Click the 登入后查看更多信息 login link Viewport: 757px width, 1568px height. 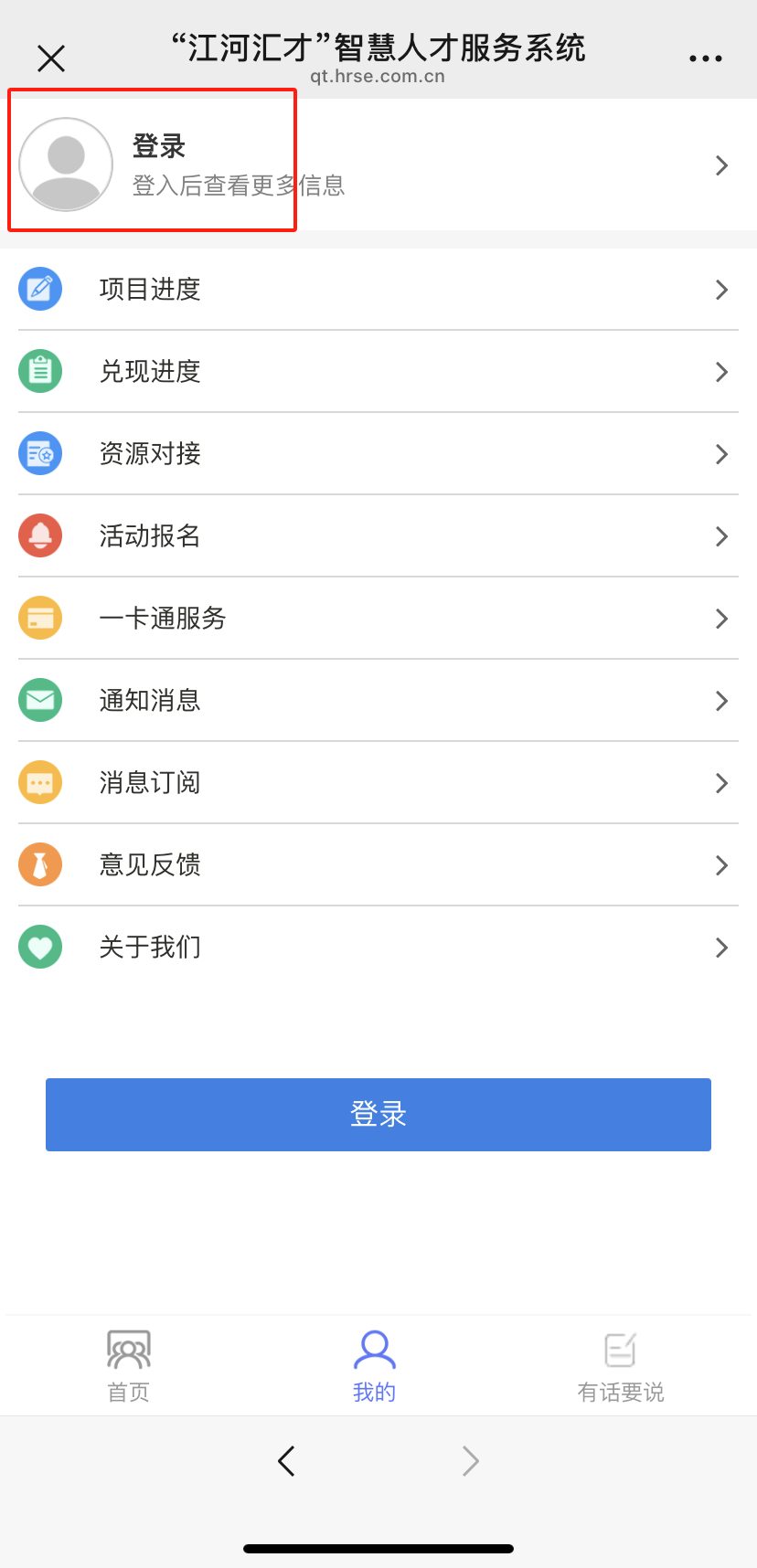pos(236,185)
